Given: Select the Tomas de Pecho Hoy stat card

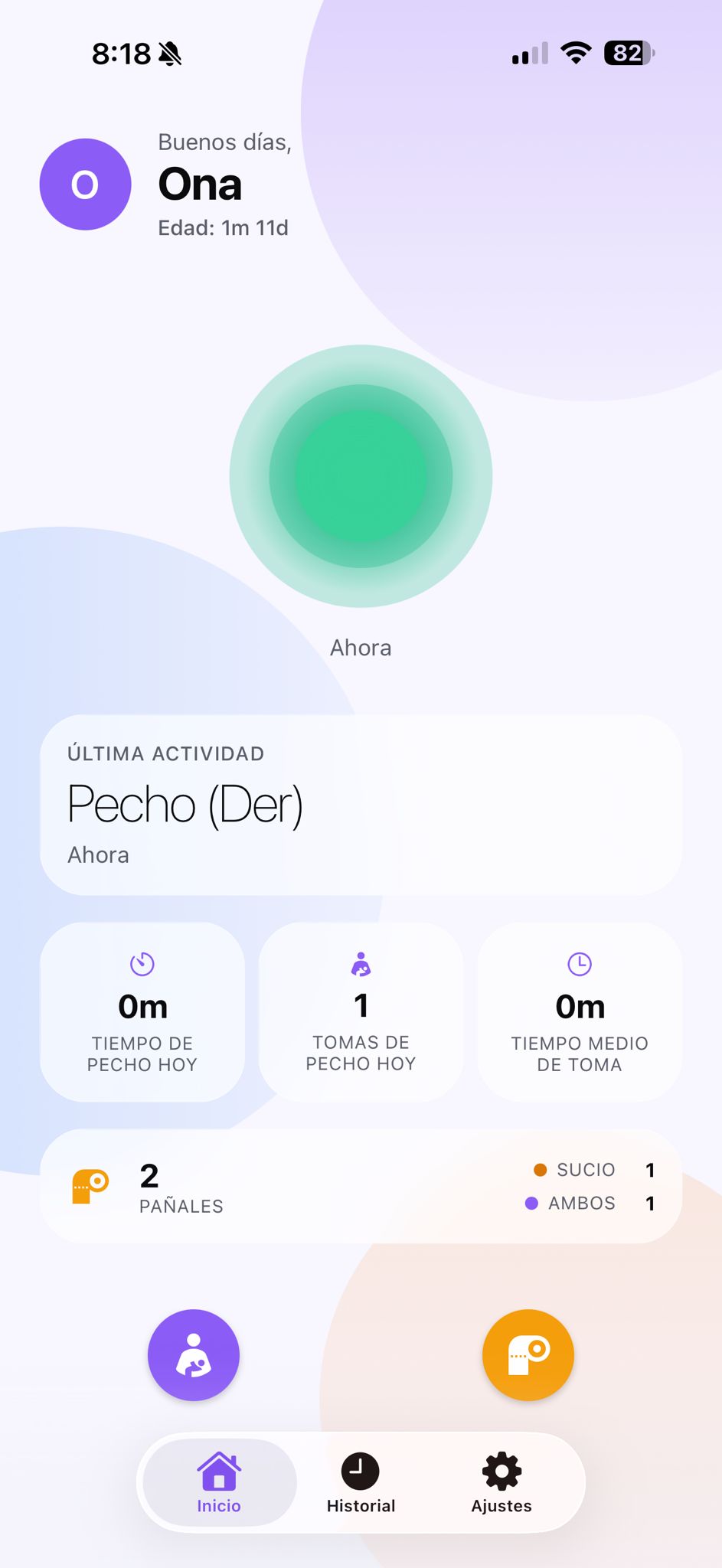Looking at the screenshot, I should point(361,1011).
